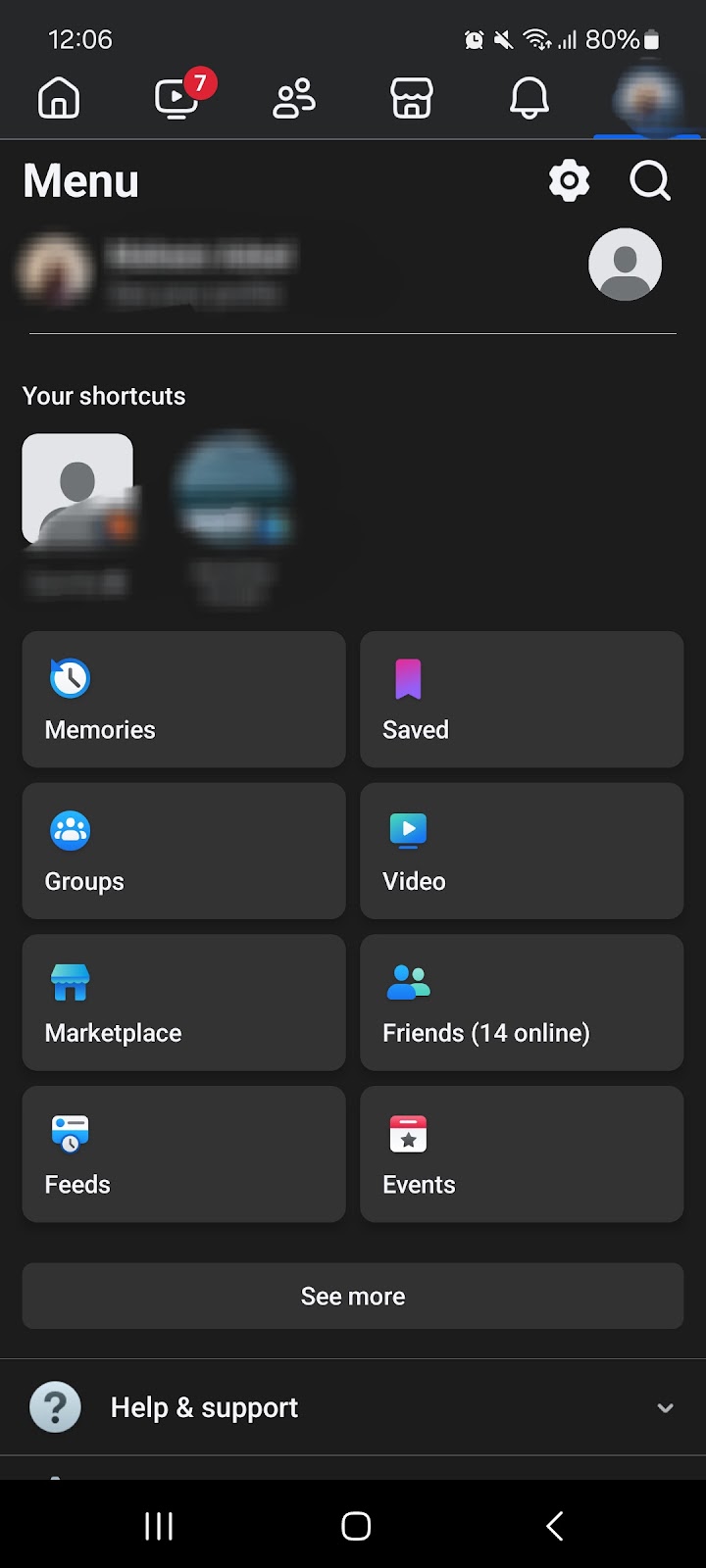The width and height of the screenshot is (706, 1568).
Task: Tap the search magnifier in Menu
Action: point(649,181)
